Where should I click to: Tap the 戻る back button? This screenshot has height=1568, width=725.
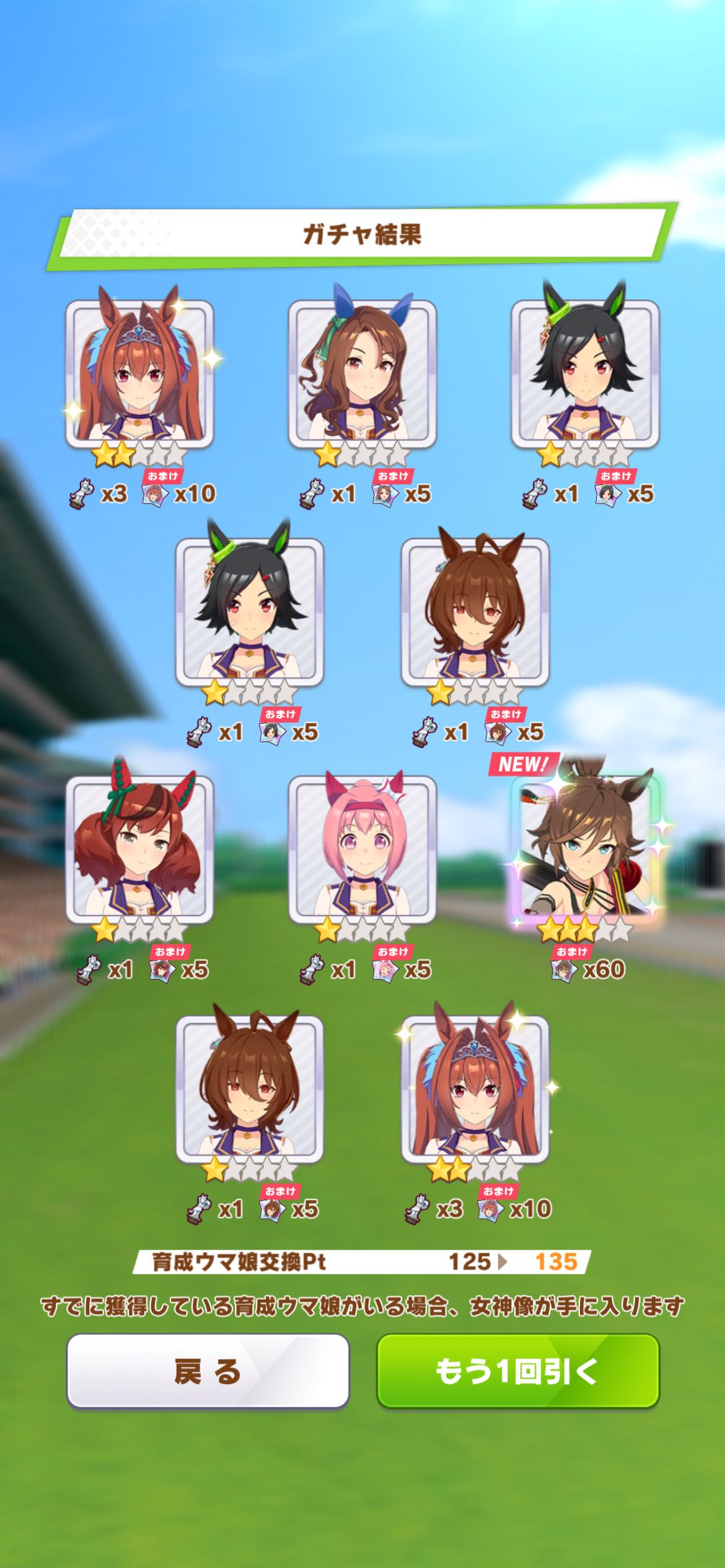208,1371
